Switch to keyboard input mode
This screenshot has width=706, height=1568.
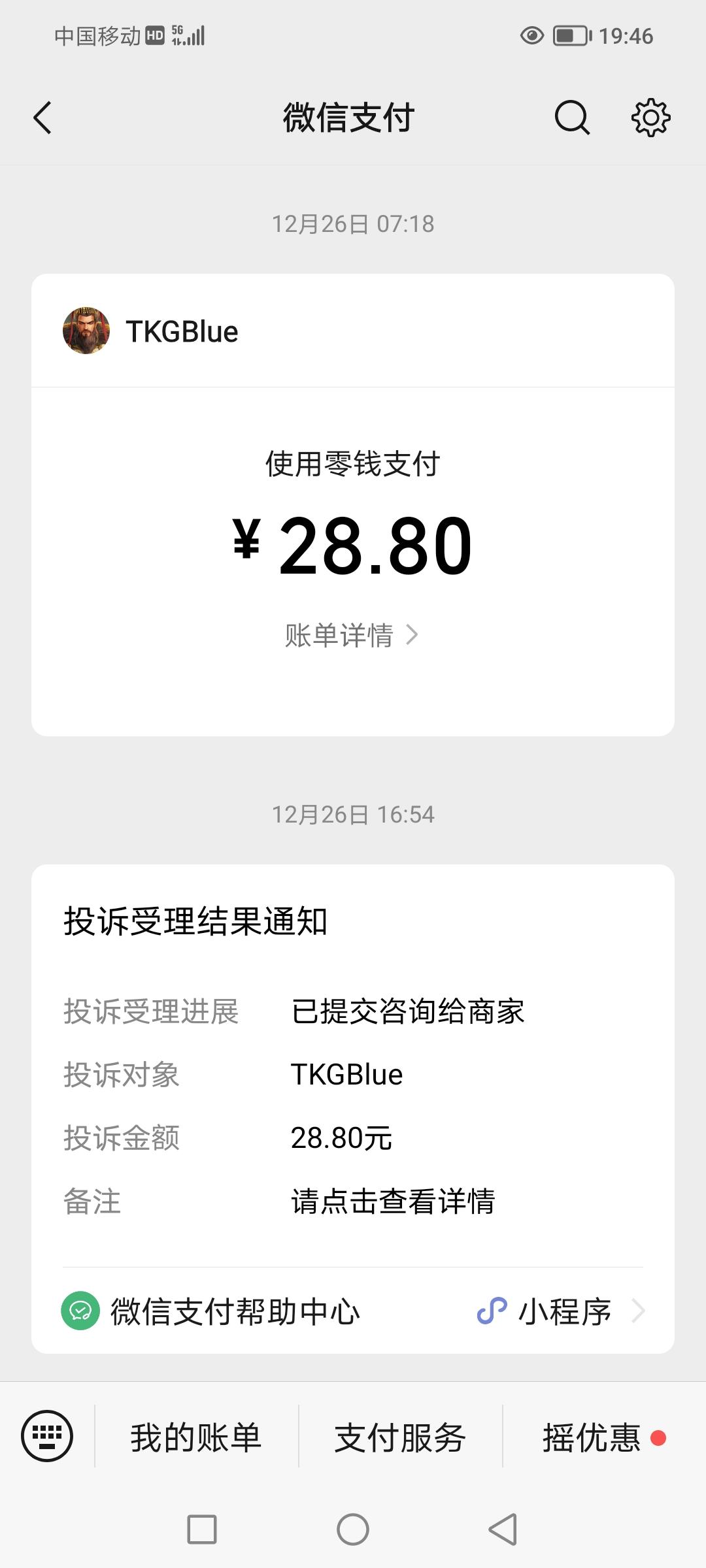[47, 1436]
